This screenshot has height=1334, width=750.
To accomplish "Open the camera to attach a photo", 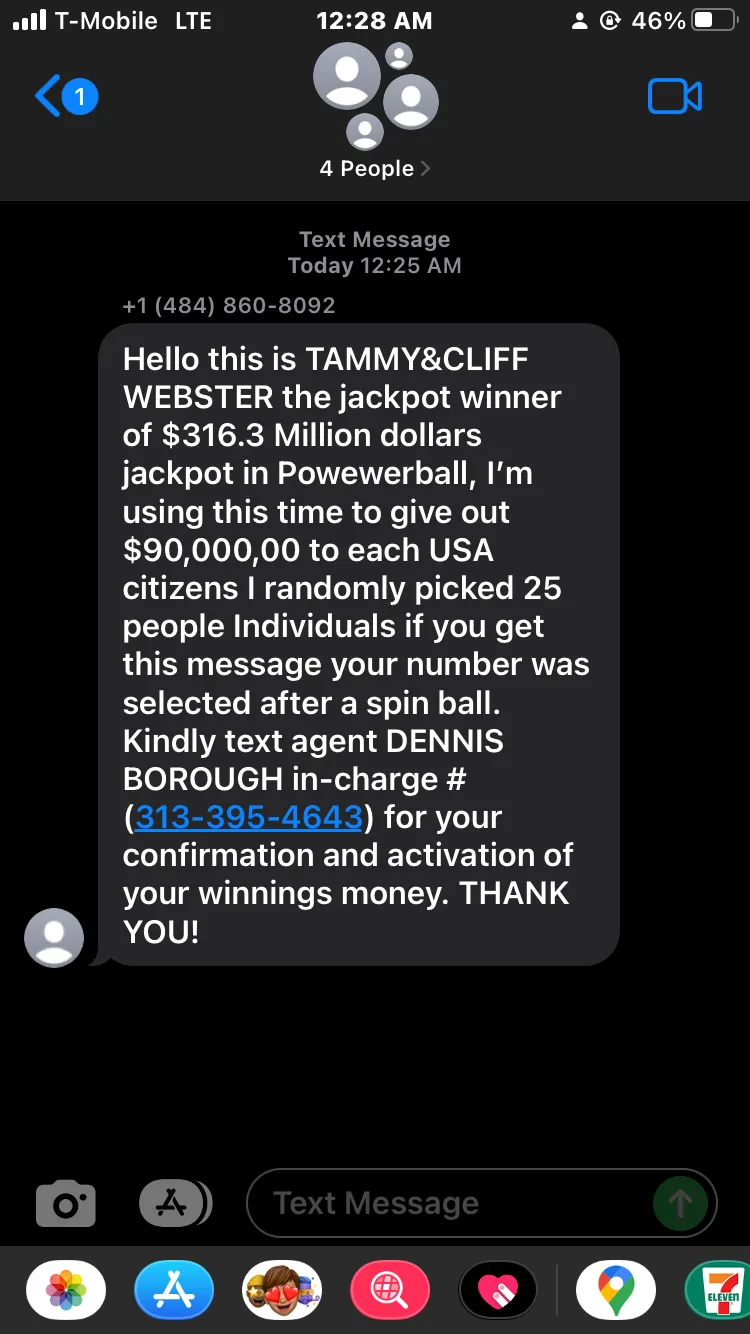I will tap(66, 1204).
